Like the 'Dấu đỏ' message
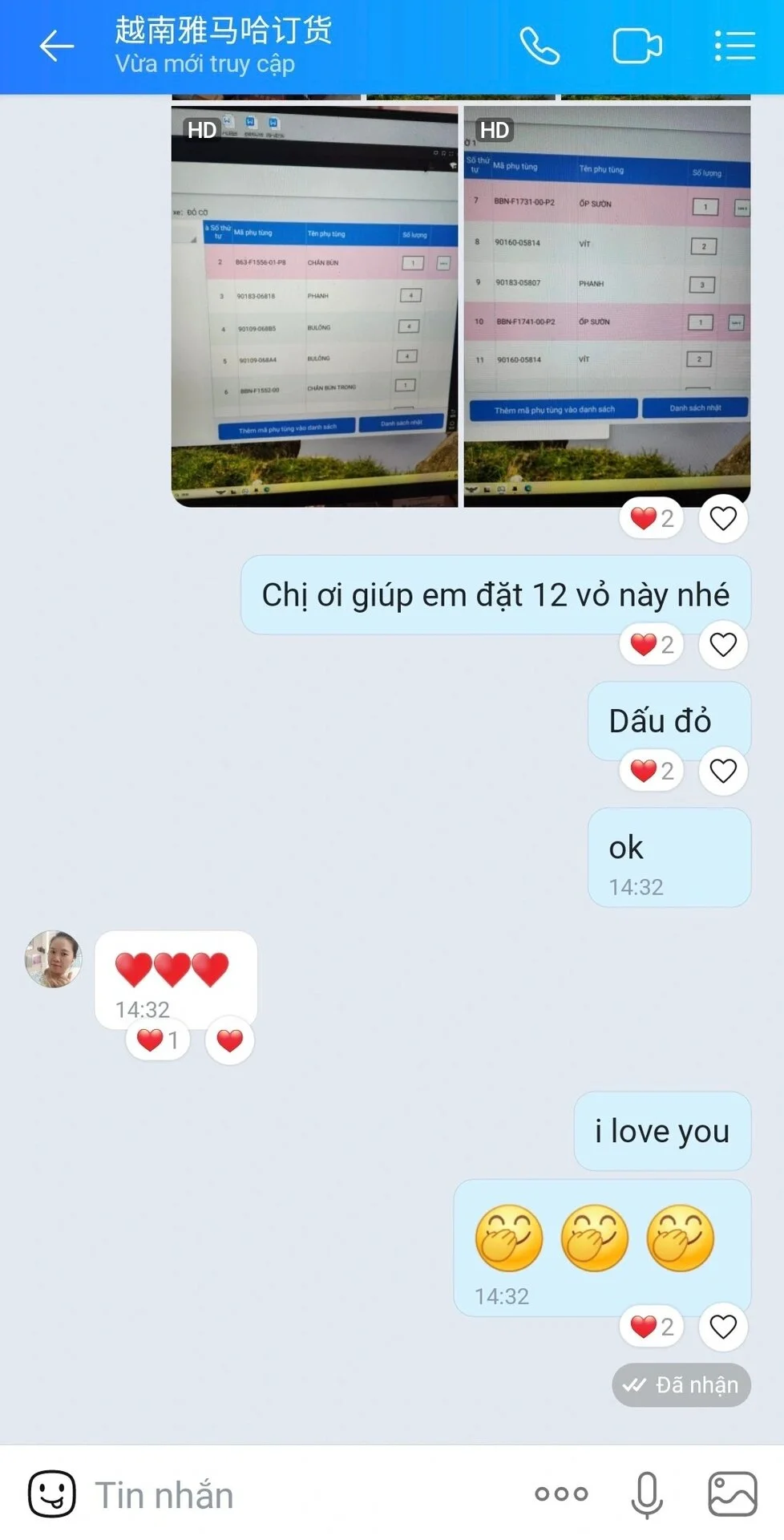The image size is (784, 1540). click(723, 771)
